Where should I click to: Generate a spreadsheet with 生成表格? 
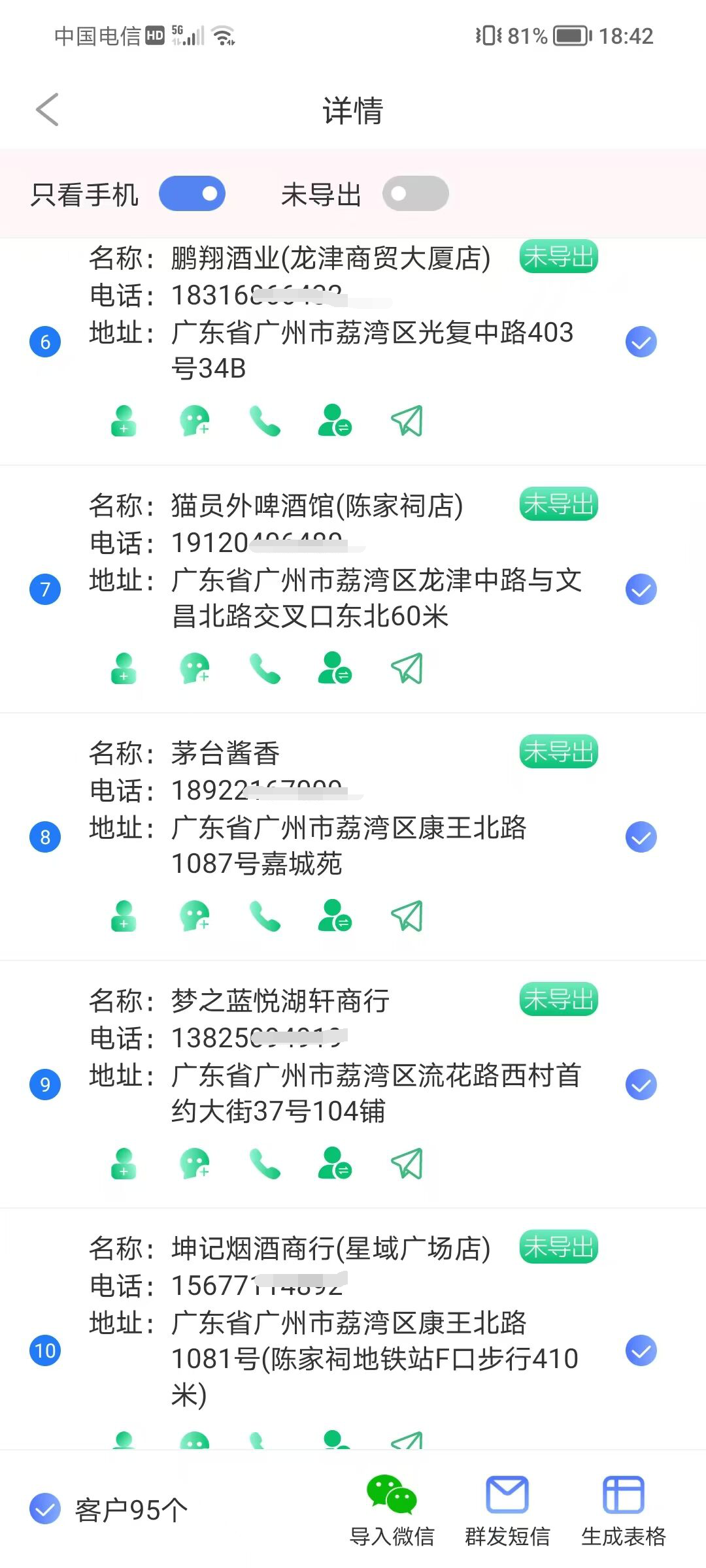pyautogui.click(x=623, y=1510)
